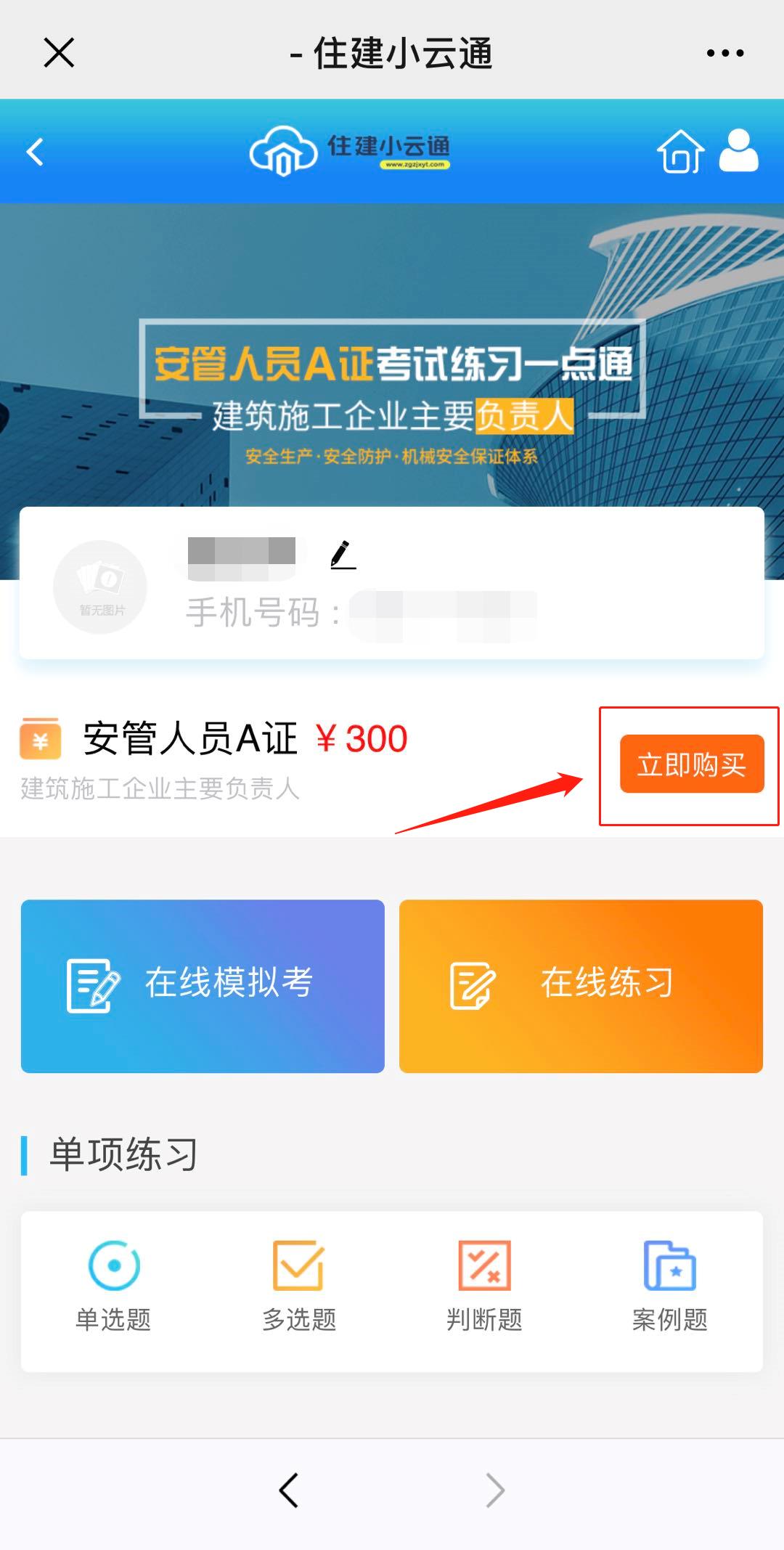Open 在线练习 online practice
The height and width of the screenshot is (1550, 784).
[x=581, y=985]
